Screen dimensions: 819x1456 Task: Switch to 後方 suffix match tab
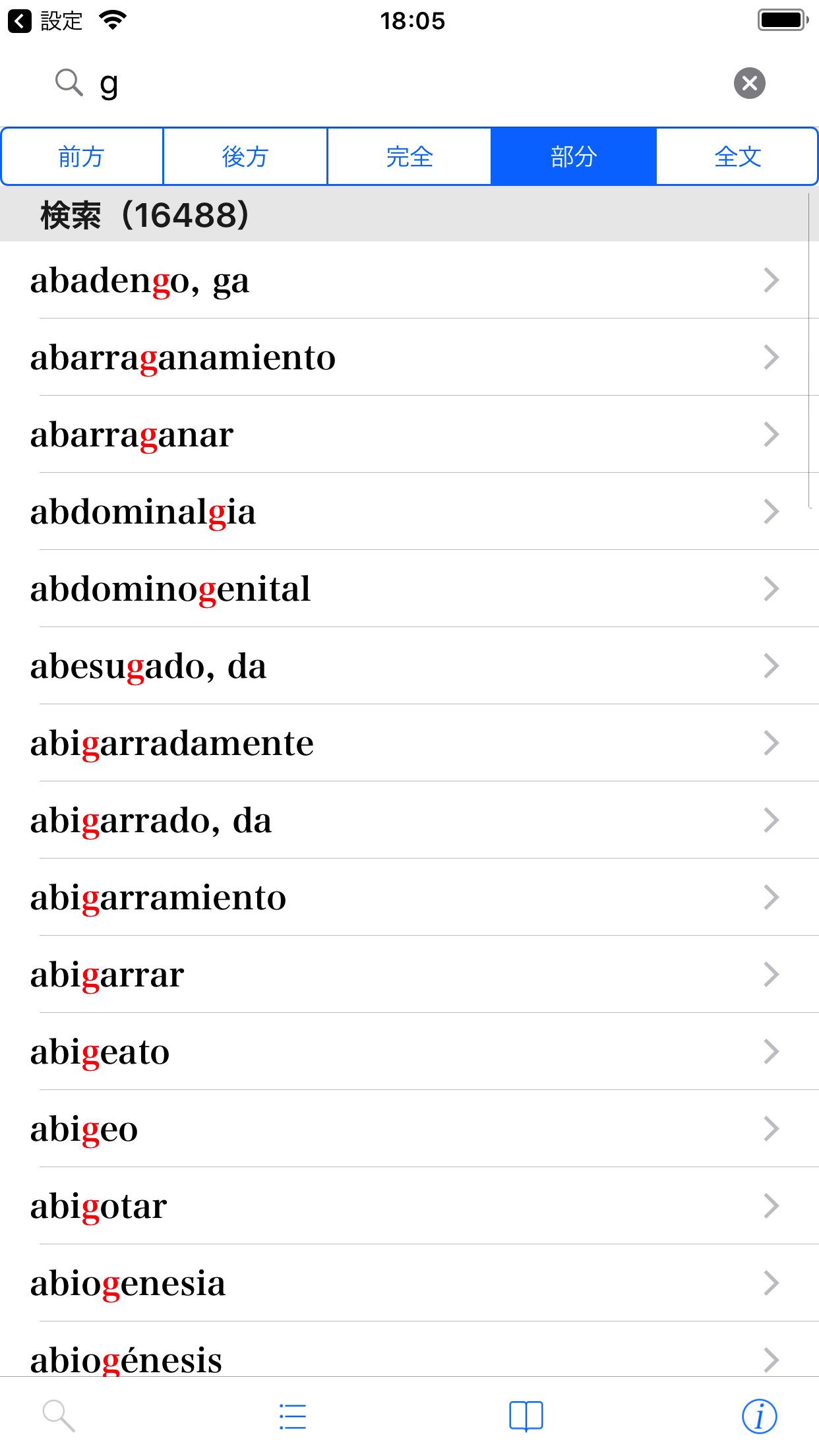[x=245, y=157]
